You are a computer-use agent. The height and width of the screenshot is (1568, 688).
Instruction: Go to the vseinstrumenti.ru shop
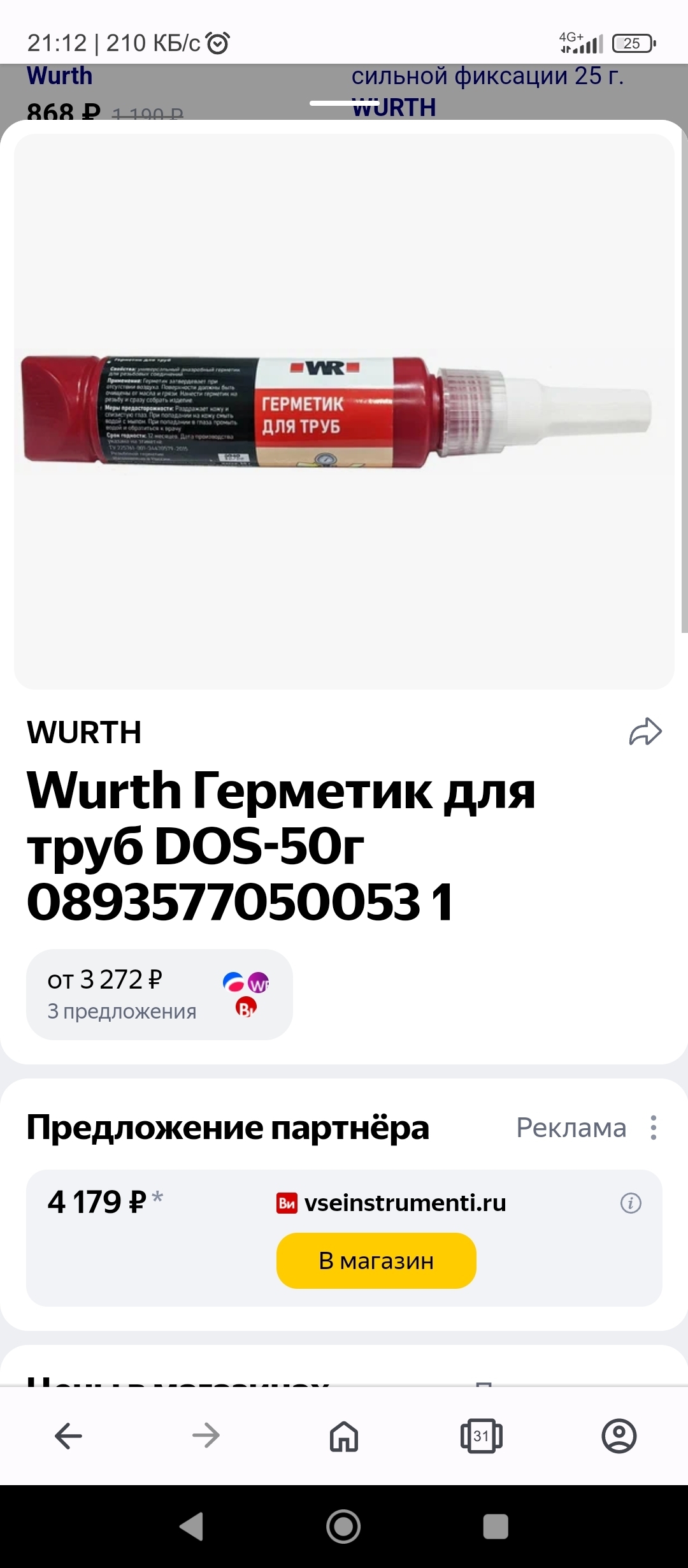[x=376, y=1260]
